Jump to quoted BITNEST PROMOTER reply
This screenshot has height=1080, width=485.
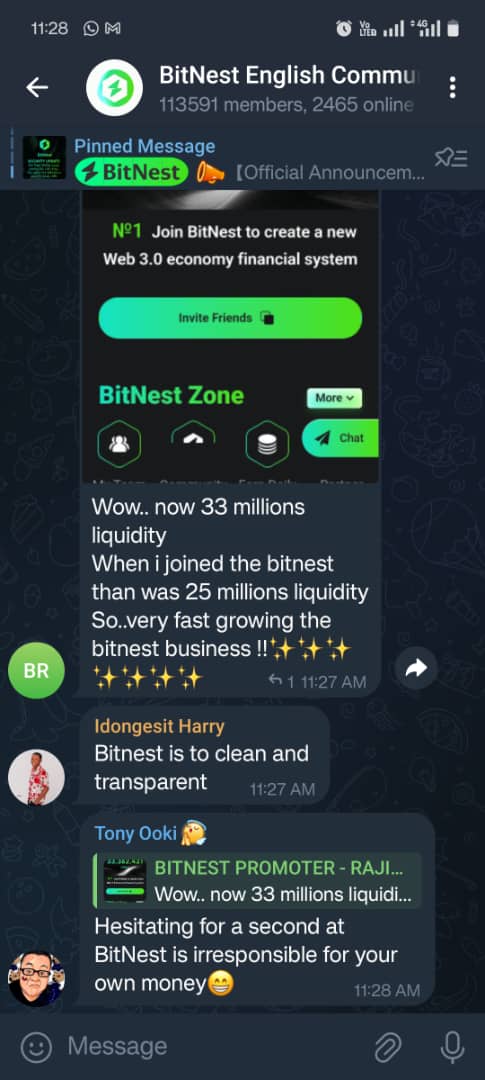[262, 881]
